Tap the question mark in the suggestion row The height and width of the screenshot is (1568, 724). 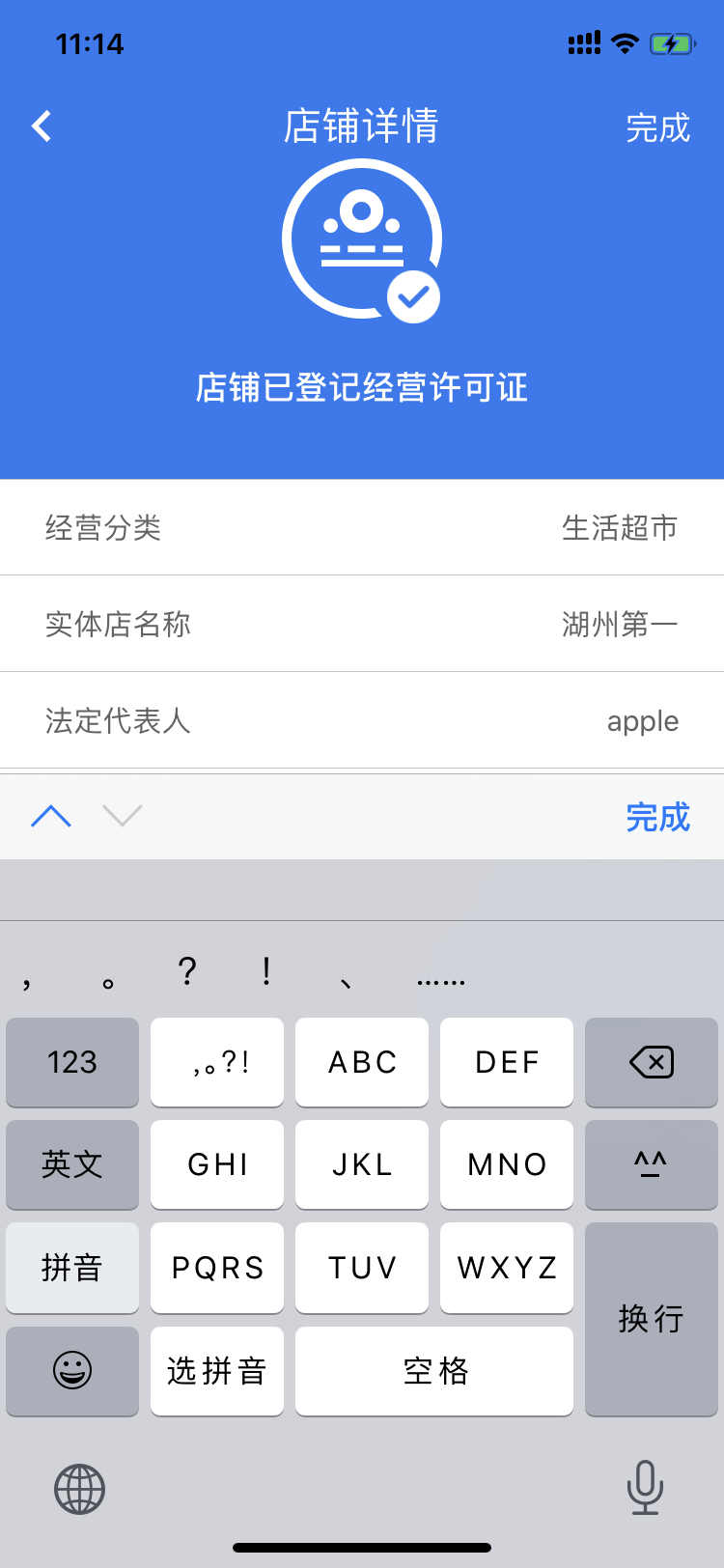[x=186, y=973]
